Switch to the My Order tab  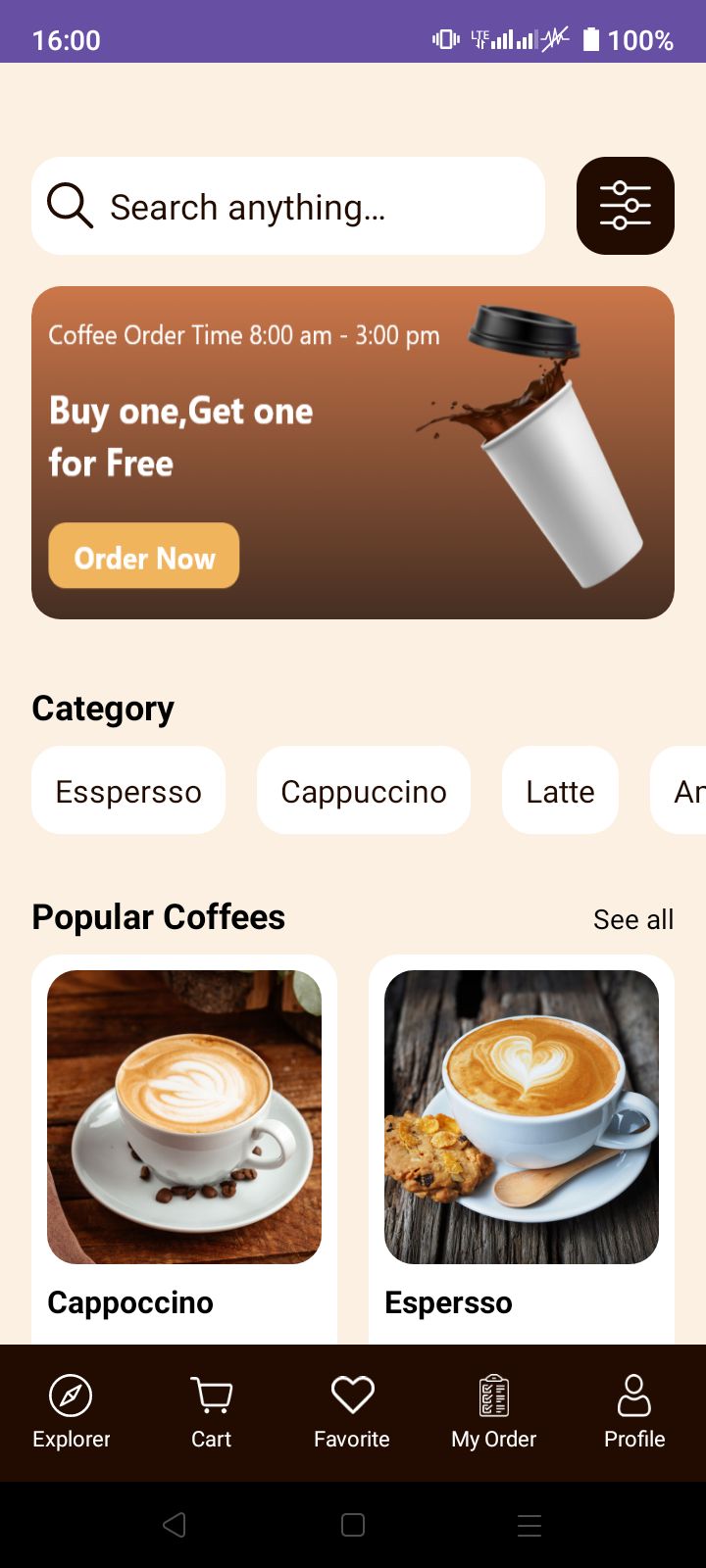pyautogui.click(x=493, y=1412)
